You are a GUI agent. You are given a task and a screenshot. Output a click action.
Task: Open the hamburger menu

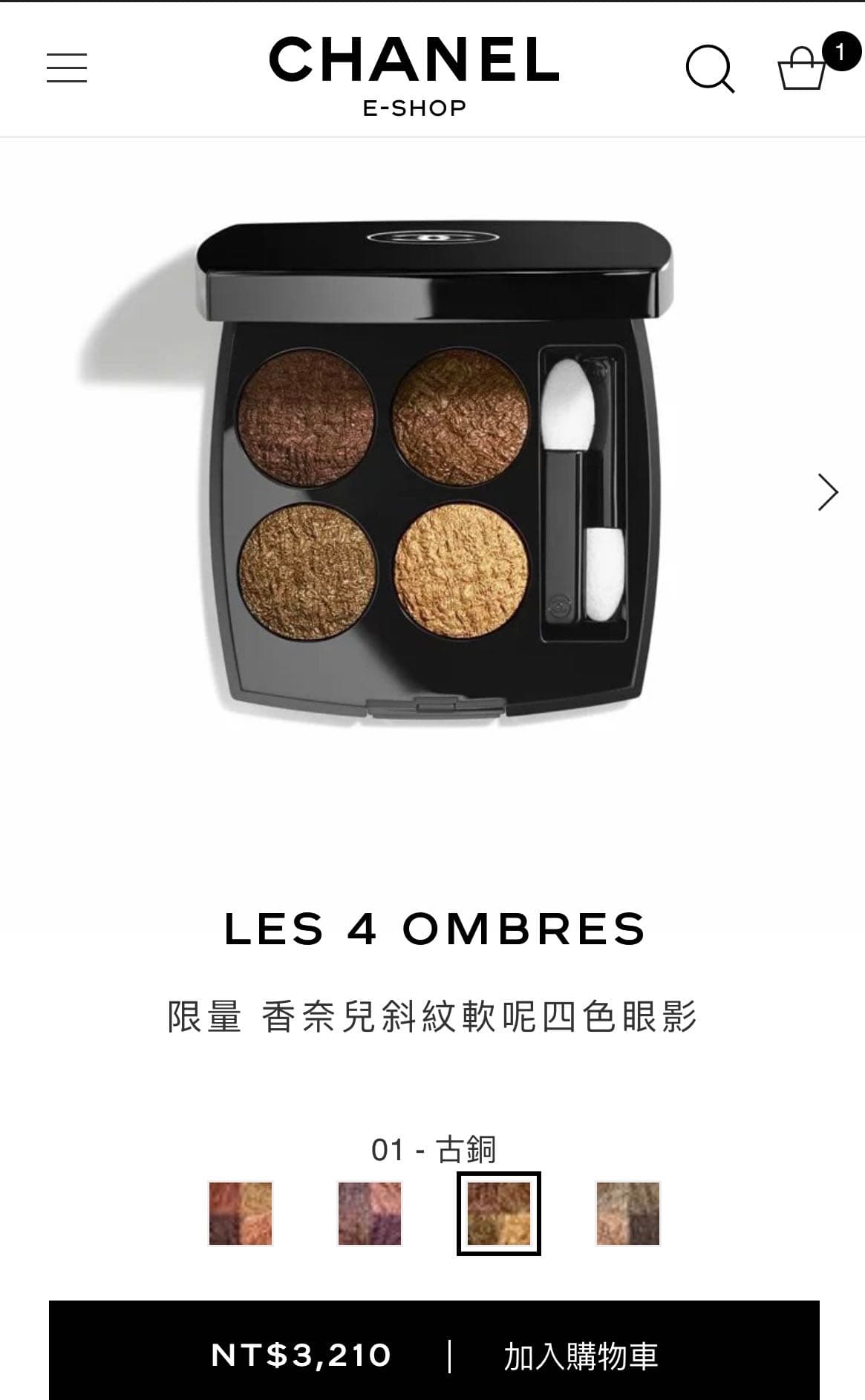(67, 68)
